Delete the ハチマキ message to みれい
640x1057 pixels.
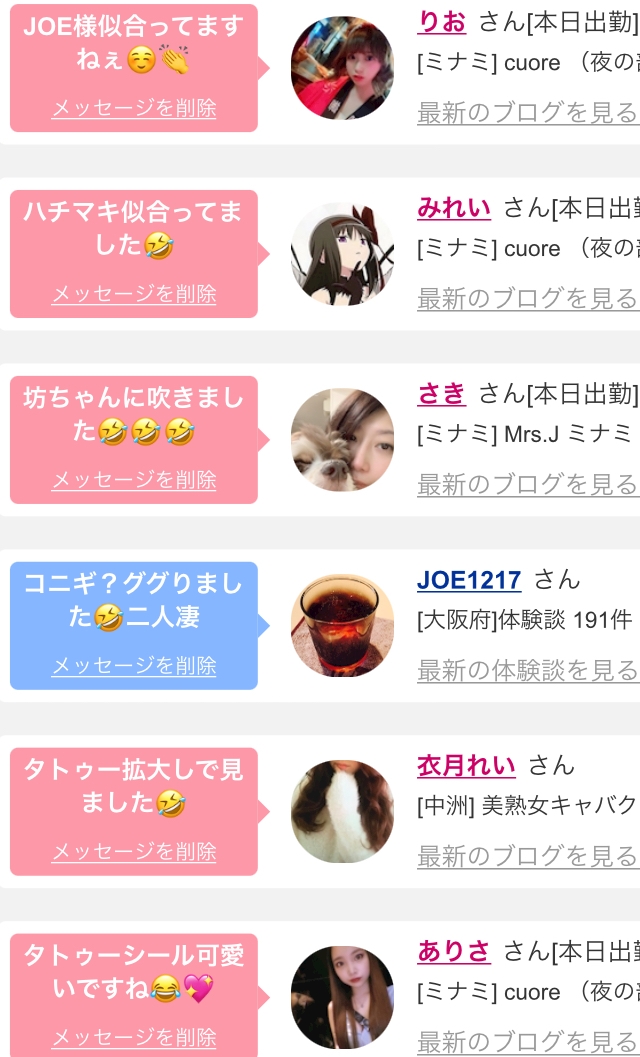tap(134, 294)
